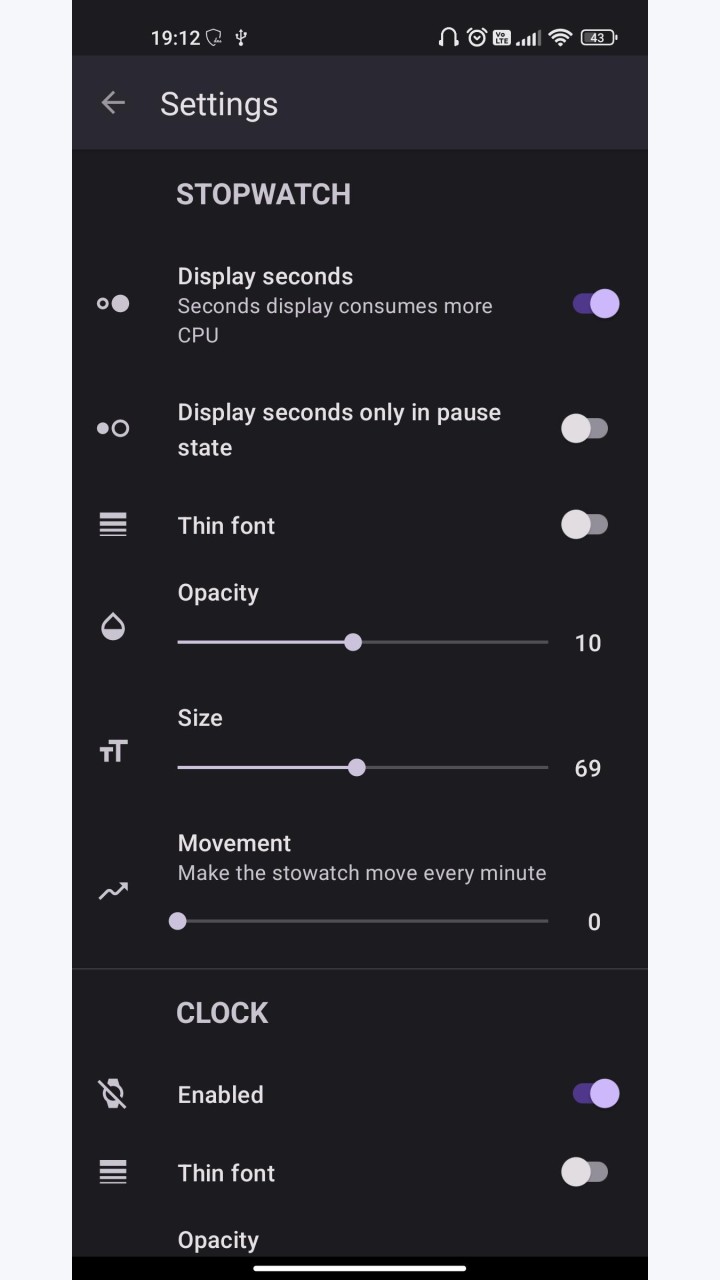
Task: Tap the stopwatch Opacity slider
Action: [363, 642]
